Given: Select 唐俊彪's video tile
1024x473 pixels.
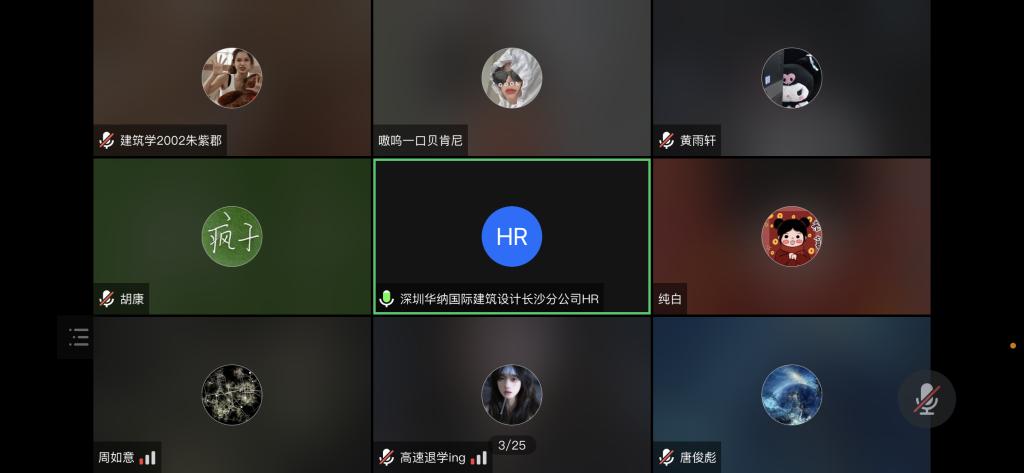Looking at the screenshot, I should pyautogui.click(x=791, y=394).
